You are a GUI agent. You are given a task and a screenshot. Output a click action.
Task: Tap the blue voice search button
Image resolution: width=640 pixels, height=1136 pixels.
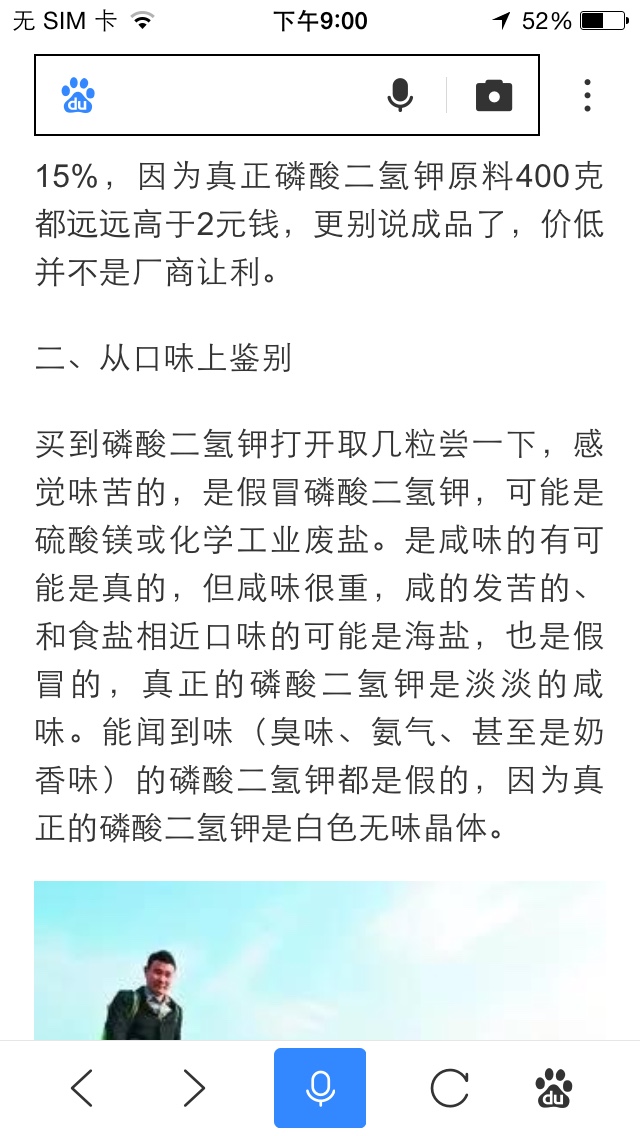coord(320,1087)
